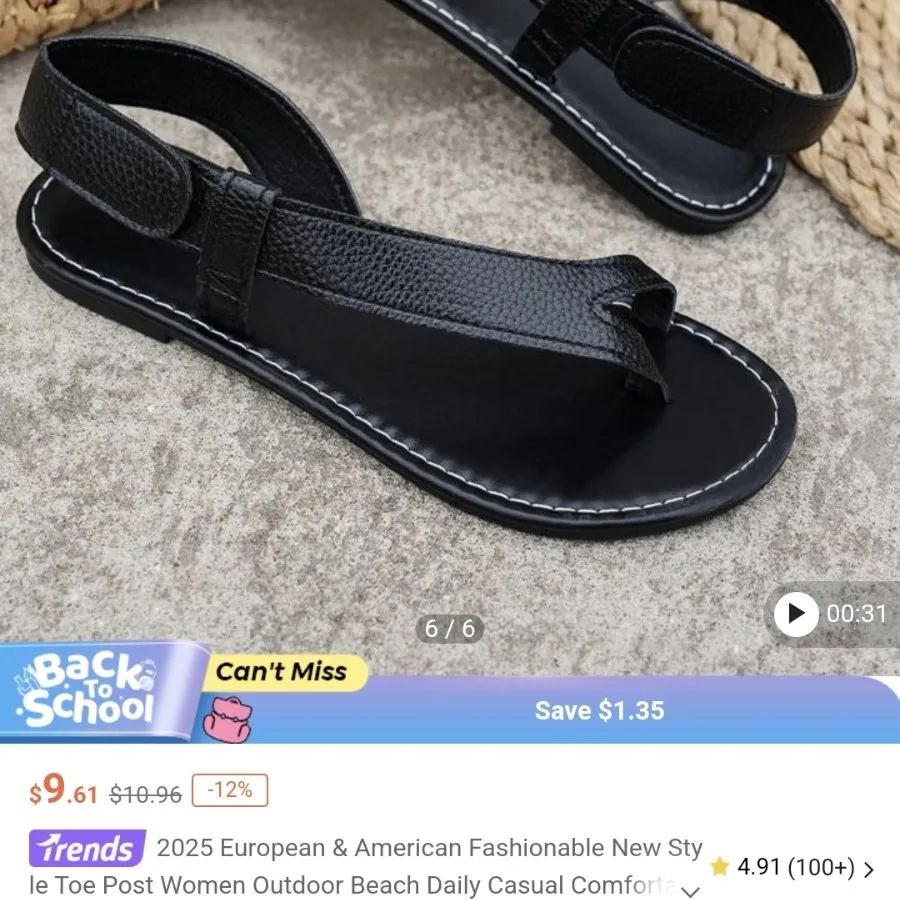Play the 00:31 product video
Screen dimensions: 900x900
coord(797,614)
